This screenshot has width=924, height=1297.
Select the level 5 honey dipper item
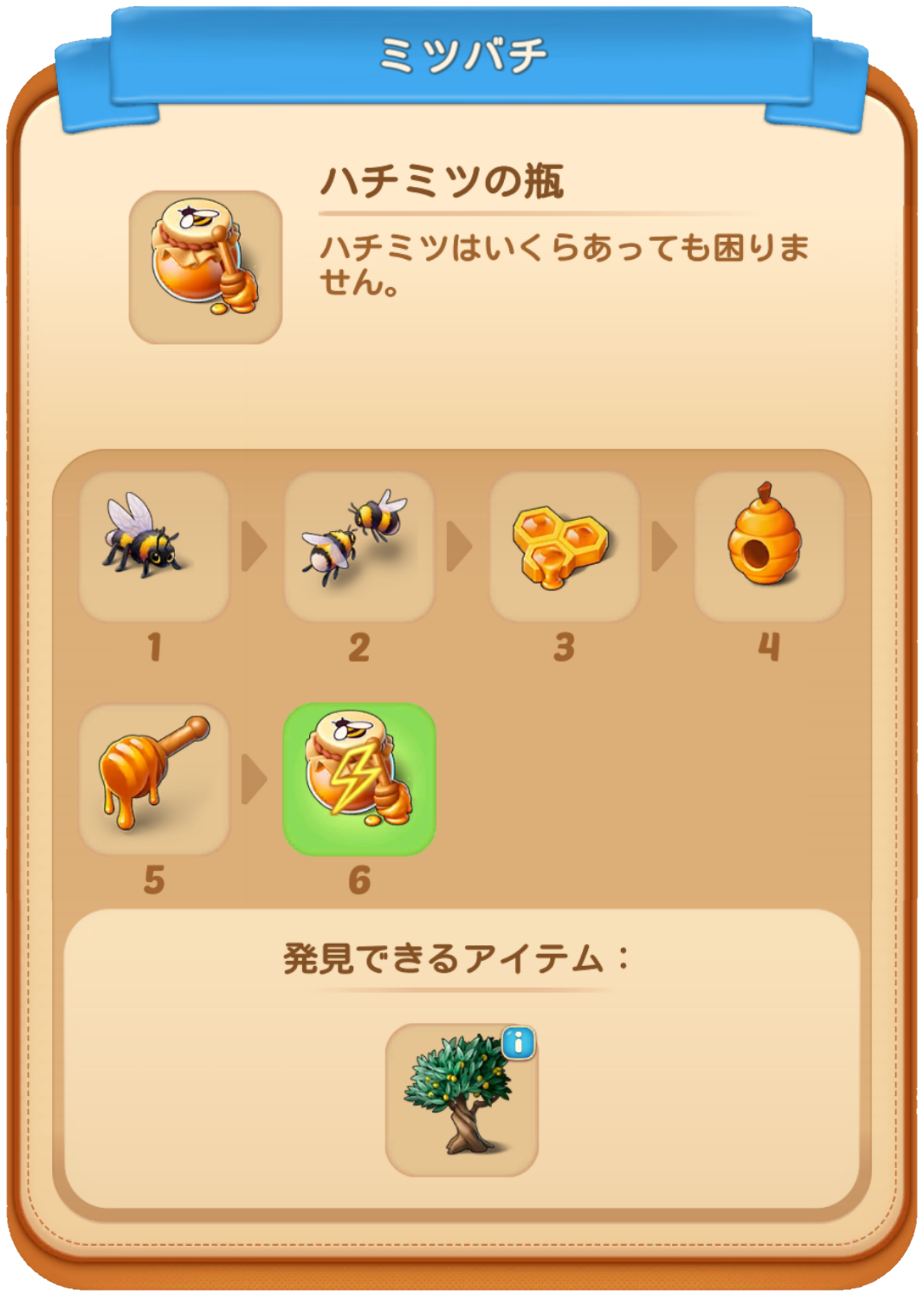coord(154,779)
